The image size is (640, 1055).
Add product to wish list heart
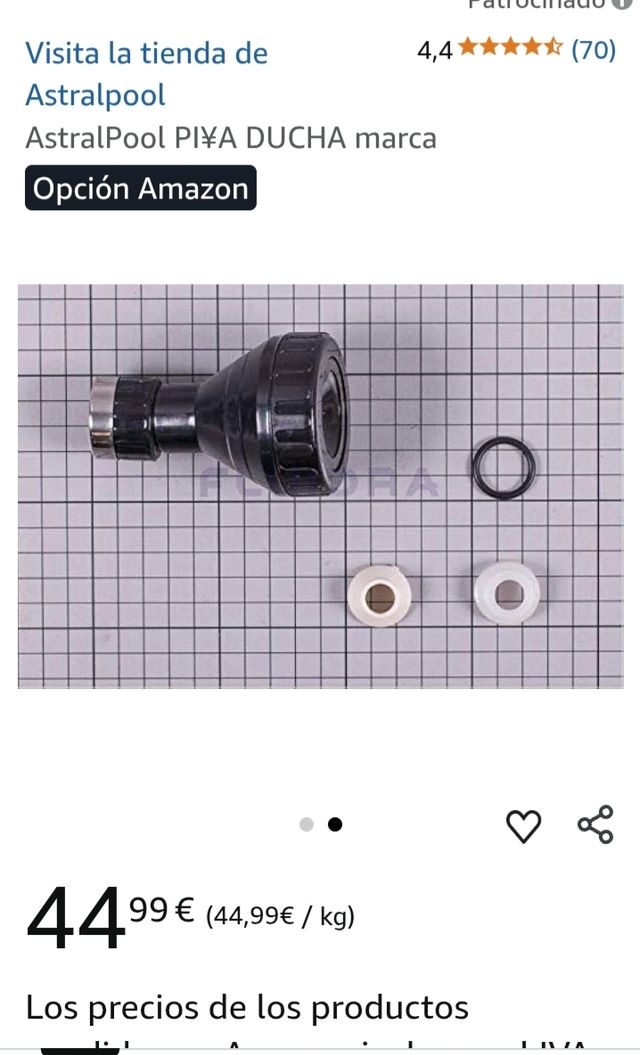[523, 826]
